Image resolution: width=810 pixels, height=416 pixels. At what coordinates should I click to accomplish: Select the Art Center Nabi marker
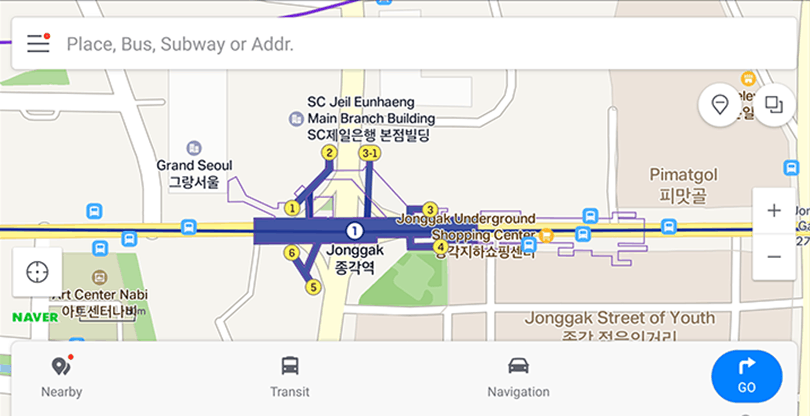click(98, 277)
